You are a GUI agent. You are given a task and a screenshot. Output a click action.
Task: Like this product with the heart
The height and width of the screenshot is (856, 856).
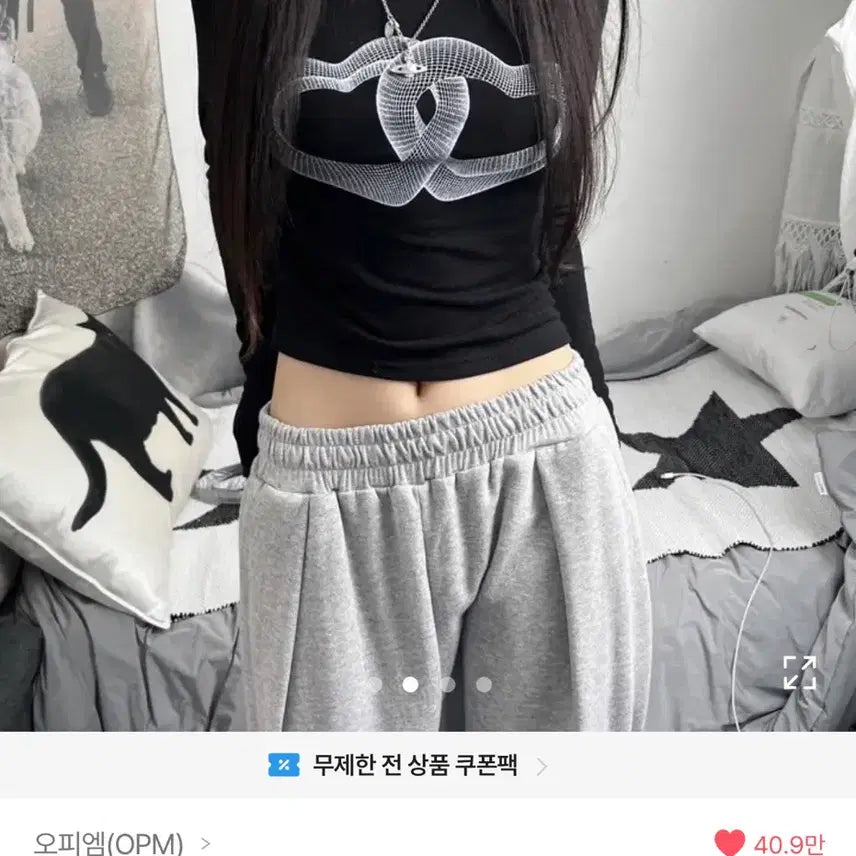pos(730,843)
